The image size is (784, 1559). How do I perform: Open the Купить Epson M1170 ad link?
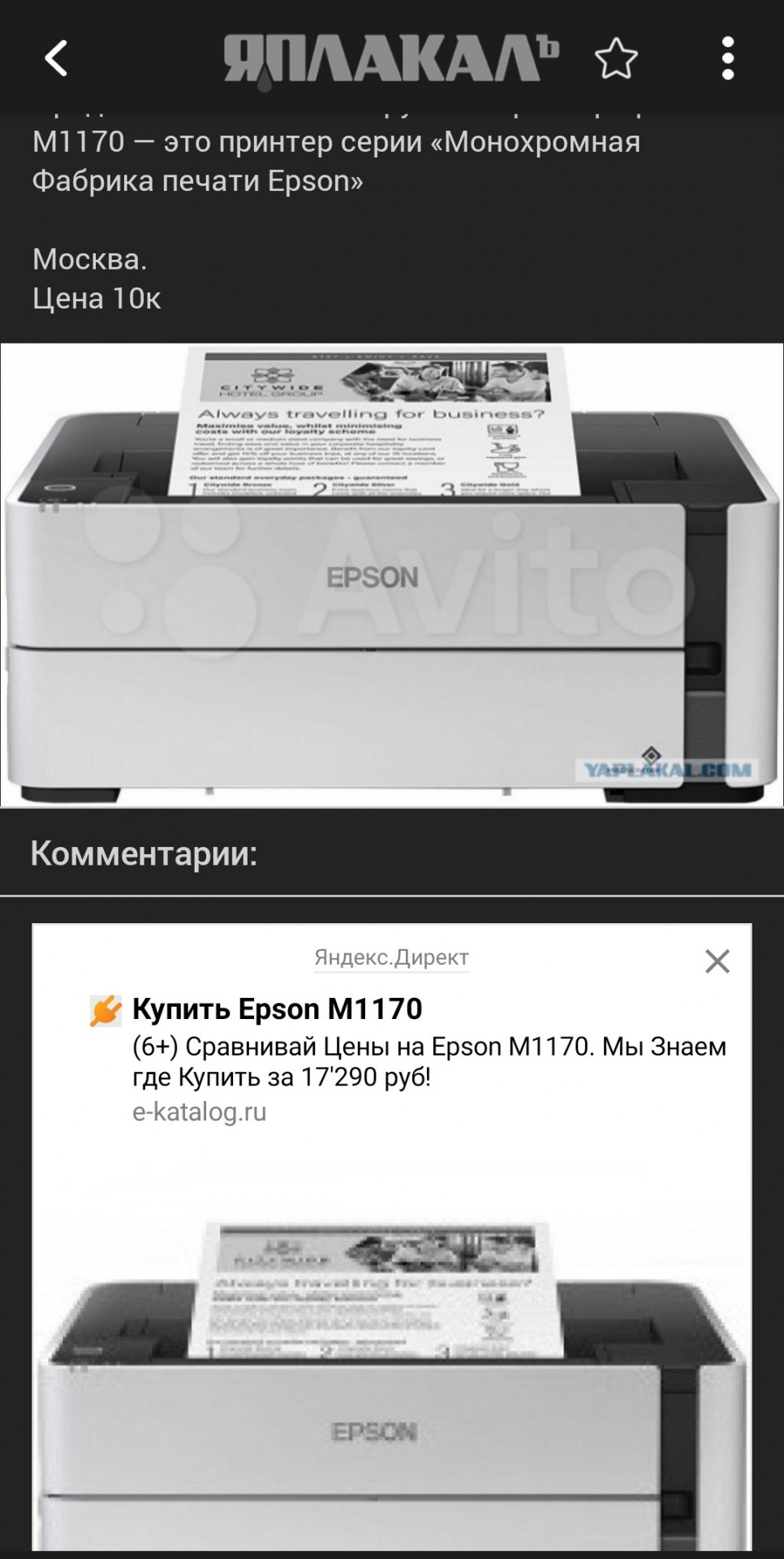click(277, 1009)
